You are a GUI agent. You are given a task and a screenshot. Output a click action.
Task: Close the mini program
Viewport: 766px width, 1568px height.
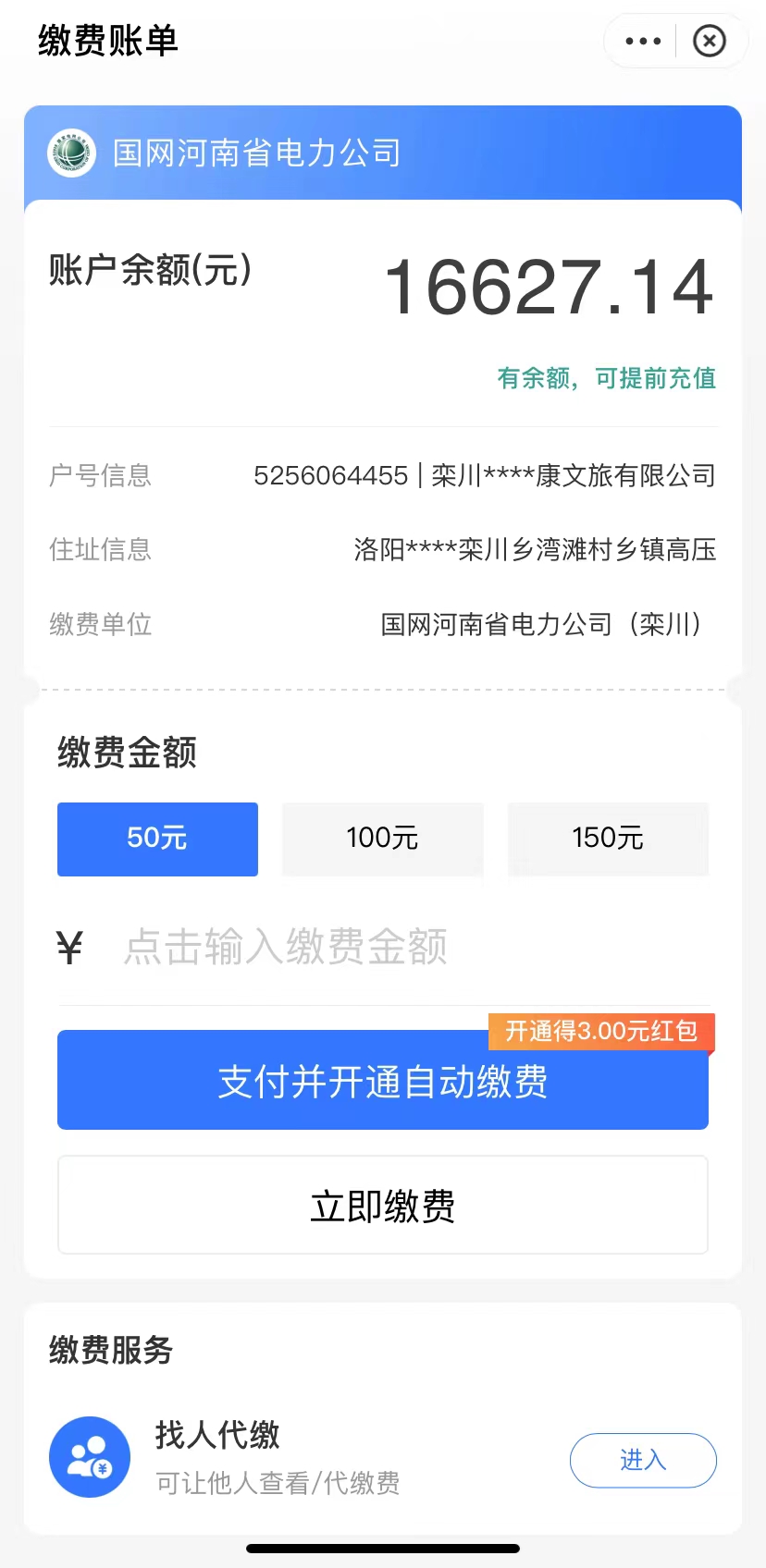(x=710, y=42)
